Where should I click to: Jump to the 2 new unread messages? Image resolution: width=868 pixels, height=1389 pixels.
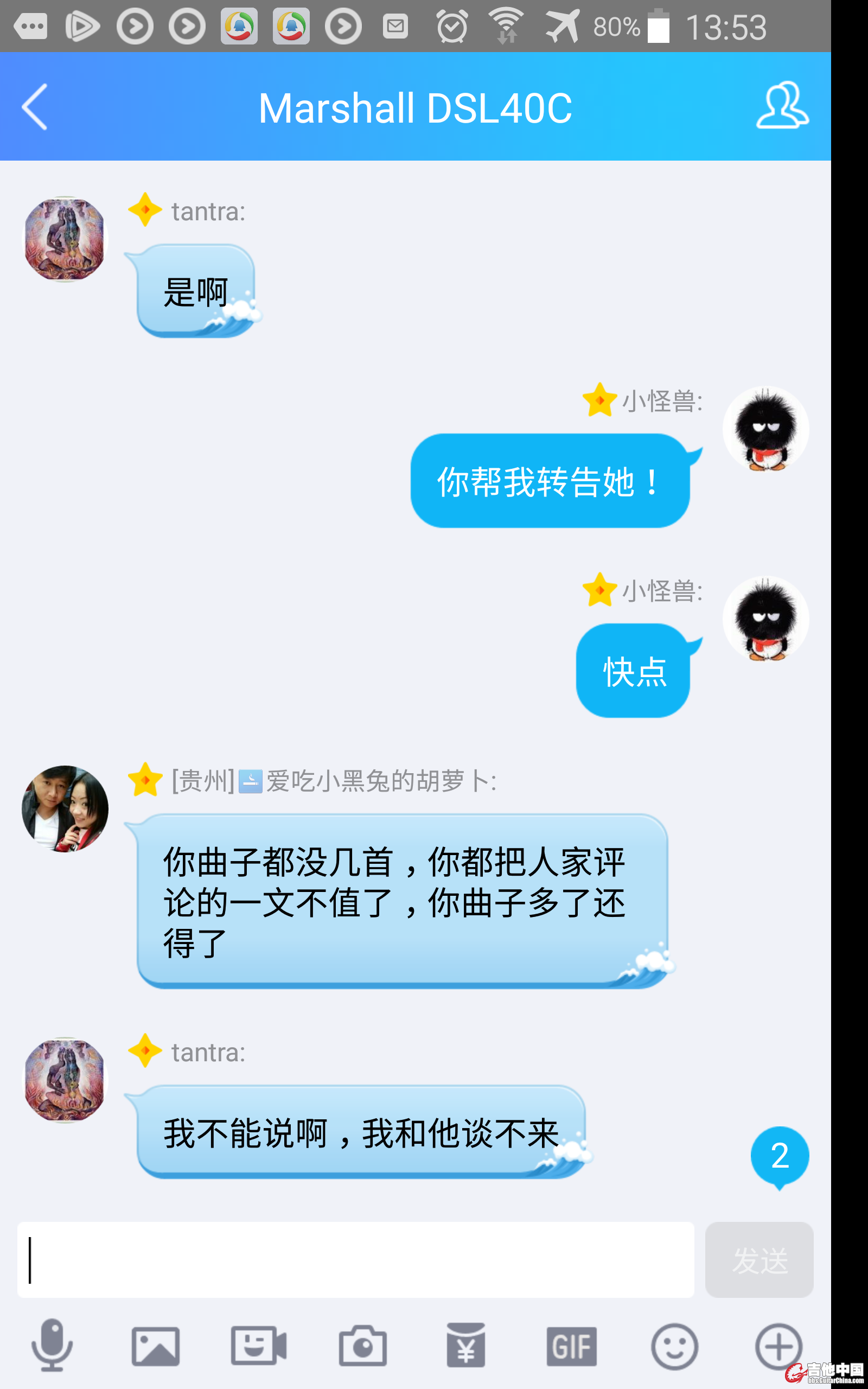tap(780, 1156)
